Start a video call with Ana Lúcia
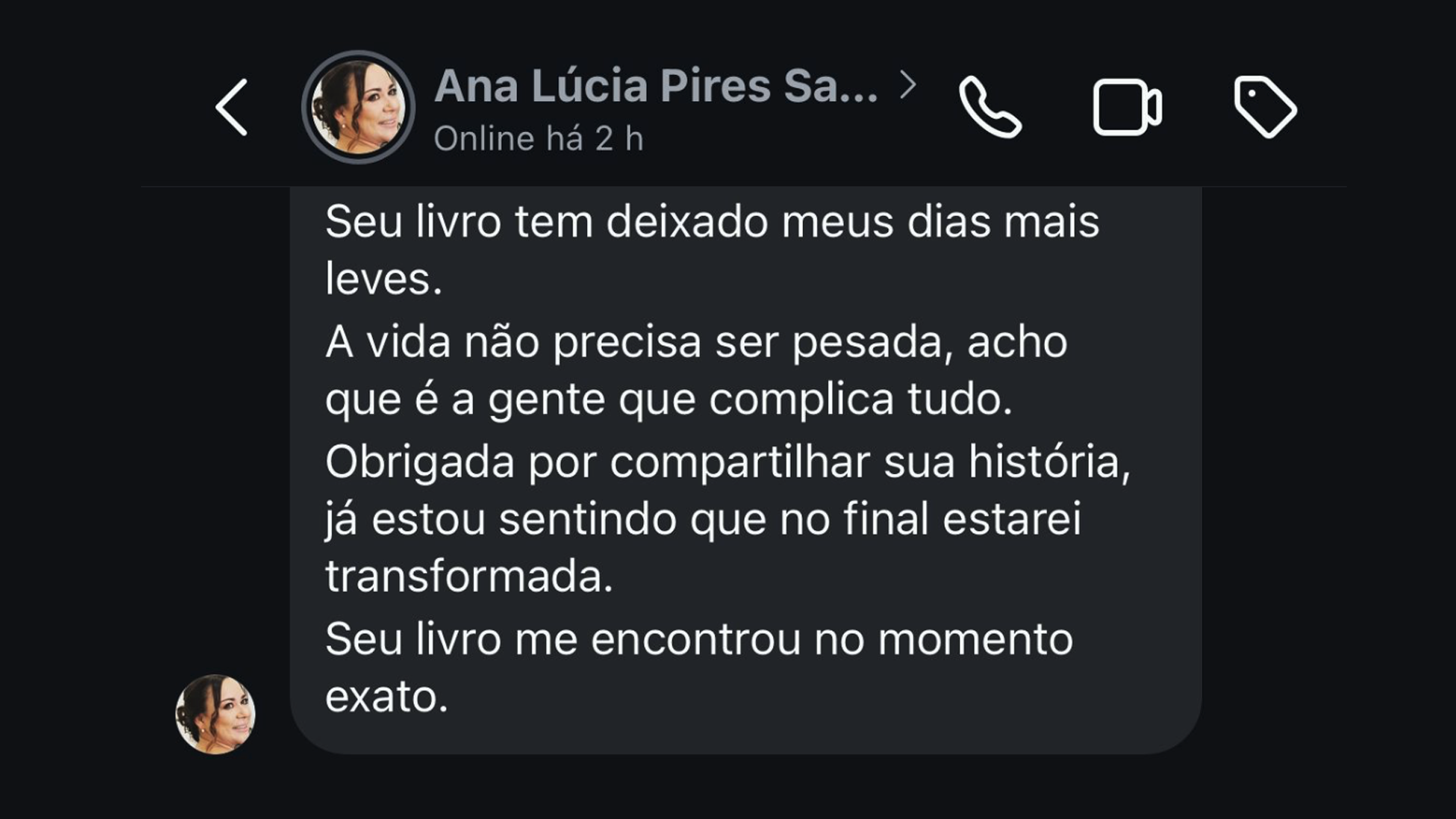Screen dimensions: 1456x819 pyautogui.click(x=1127, y=108)
